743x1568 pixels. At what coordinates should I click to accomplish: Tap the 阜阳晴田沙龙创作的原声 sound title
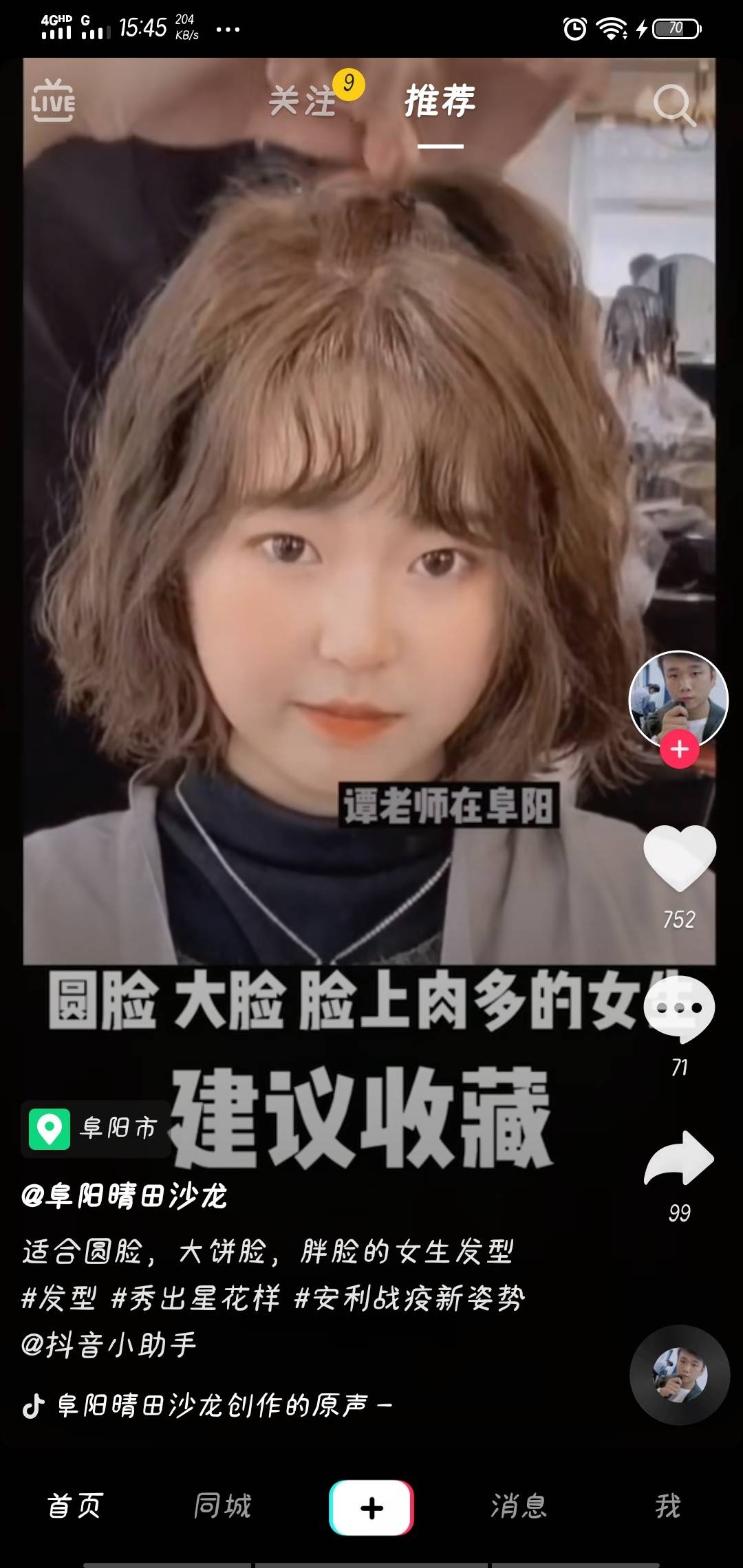(x=213, y=1405)
